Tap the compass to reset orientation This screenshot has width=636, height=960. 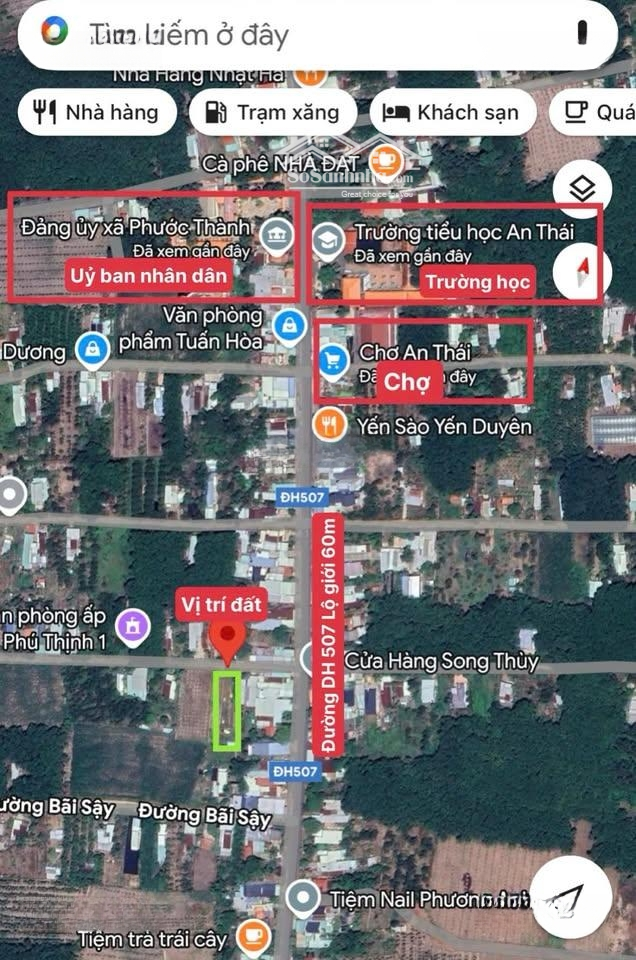(x=583, y=271)
